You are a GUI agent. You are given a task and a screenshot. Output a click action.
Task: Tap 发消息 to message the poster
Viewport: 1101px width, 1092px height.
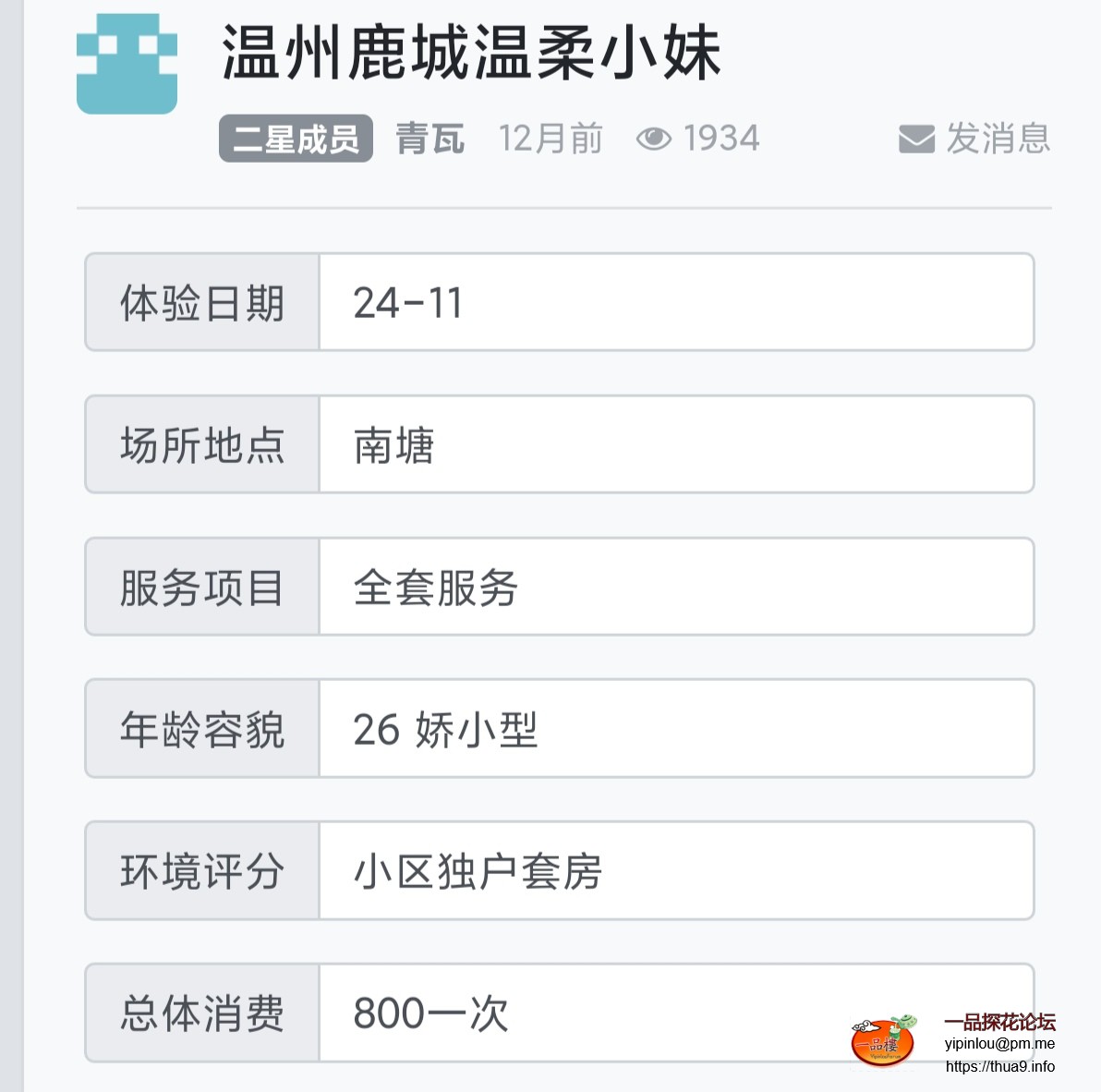pos(975,139)
